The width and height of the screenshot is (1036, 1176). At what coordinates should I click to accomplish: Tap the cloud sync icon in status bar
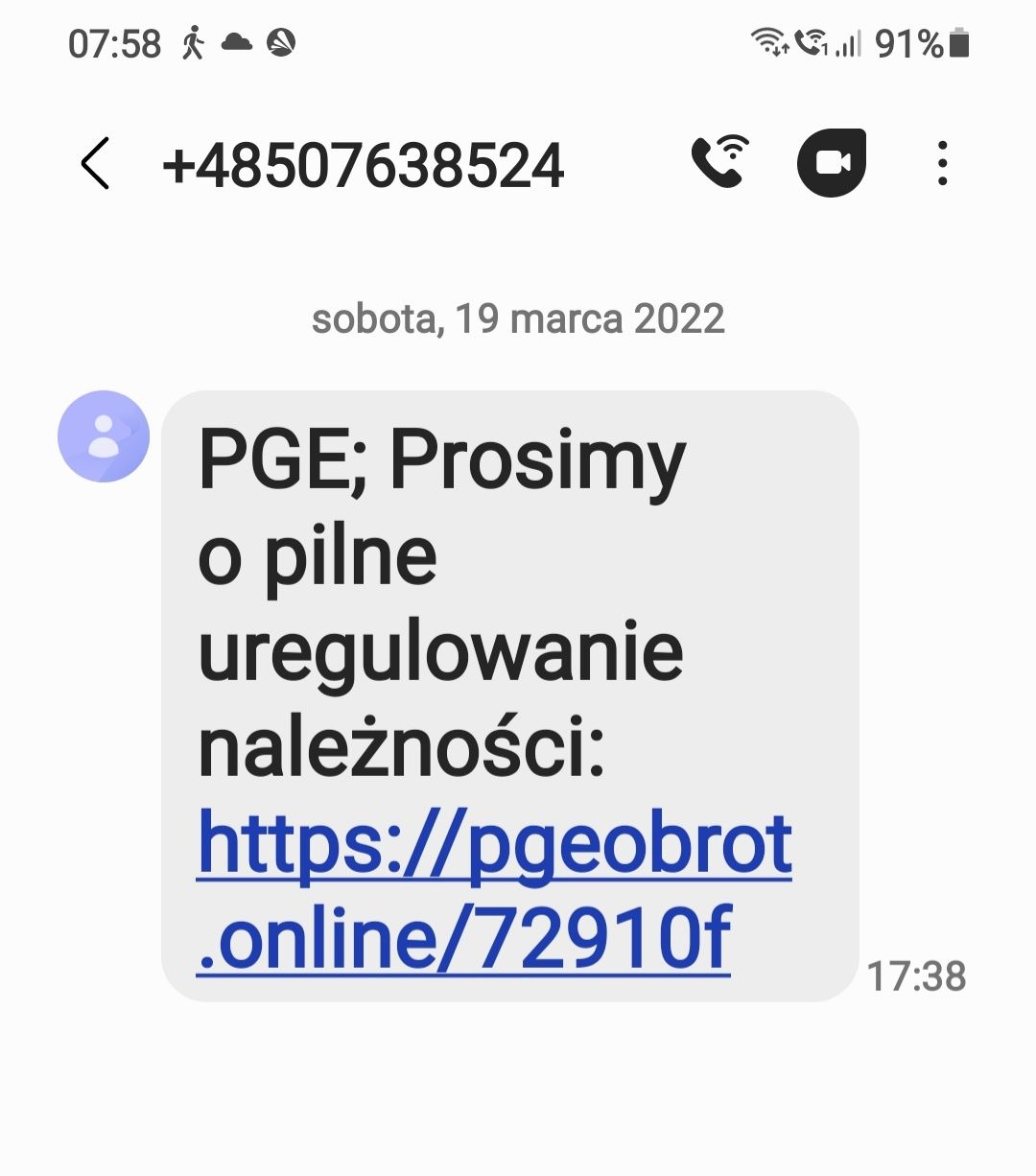coord(237,41)
